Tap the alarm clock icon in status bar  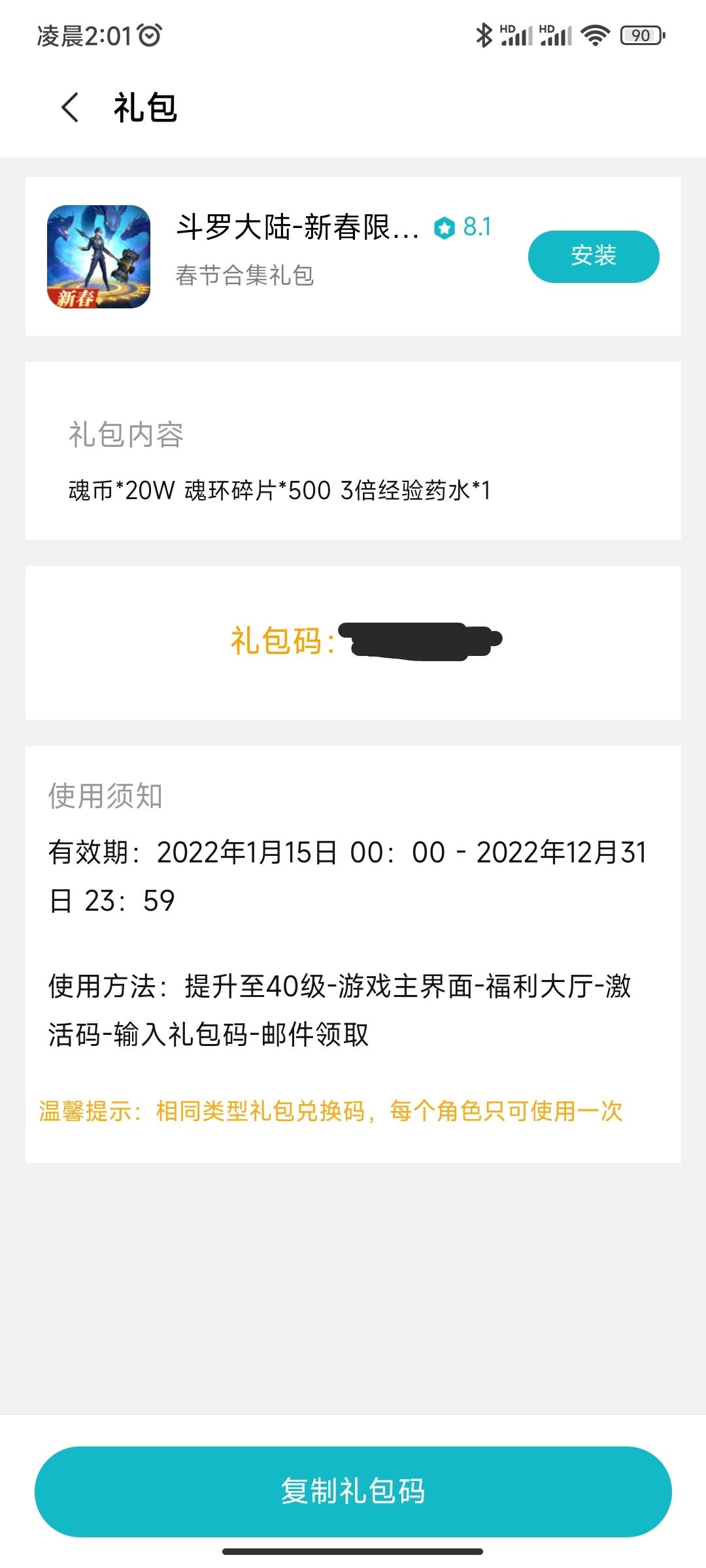pyautogui.click(x=149, y=36)
